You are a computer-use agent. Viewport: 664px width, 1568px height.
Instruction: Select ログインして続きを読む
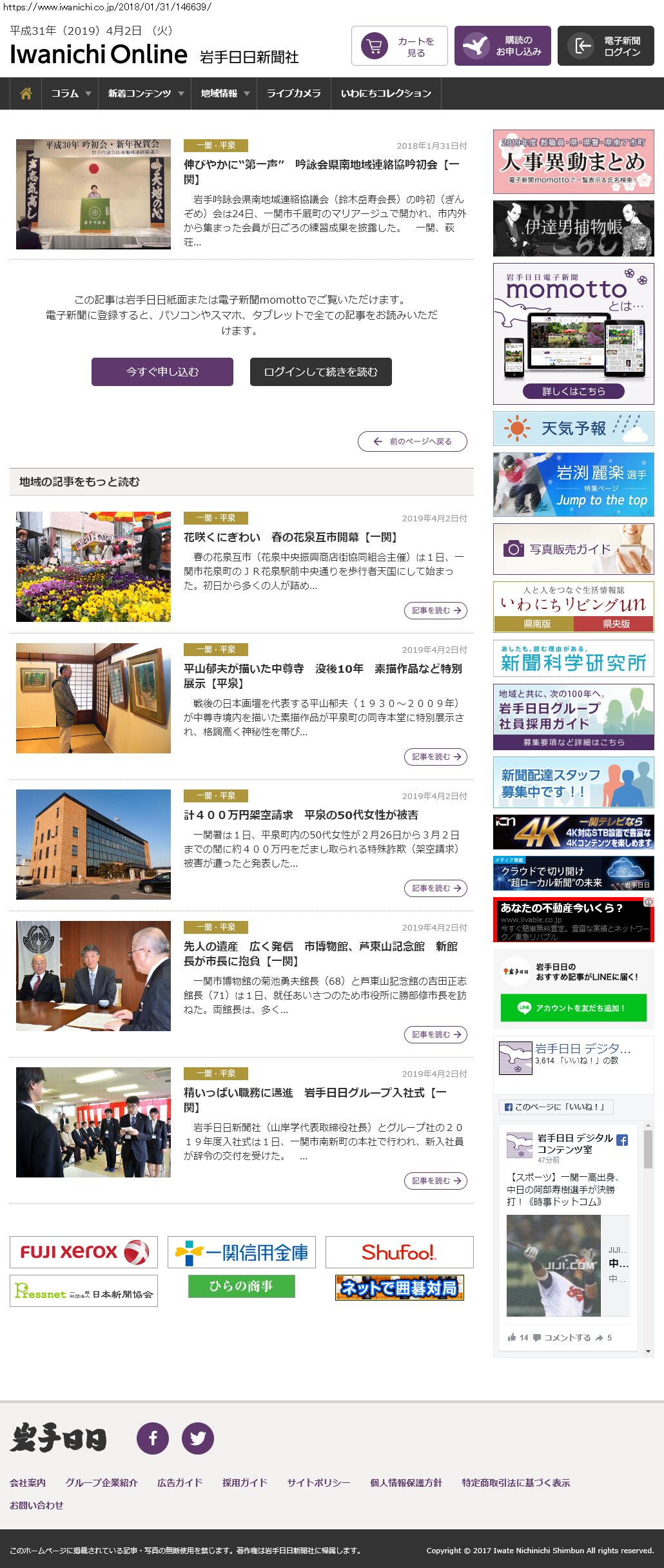pyautogui.click(x=320, y=372)
